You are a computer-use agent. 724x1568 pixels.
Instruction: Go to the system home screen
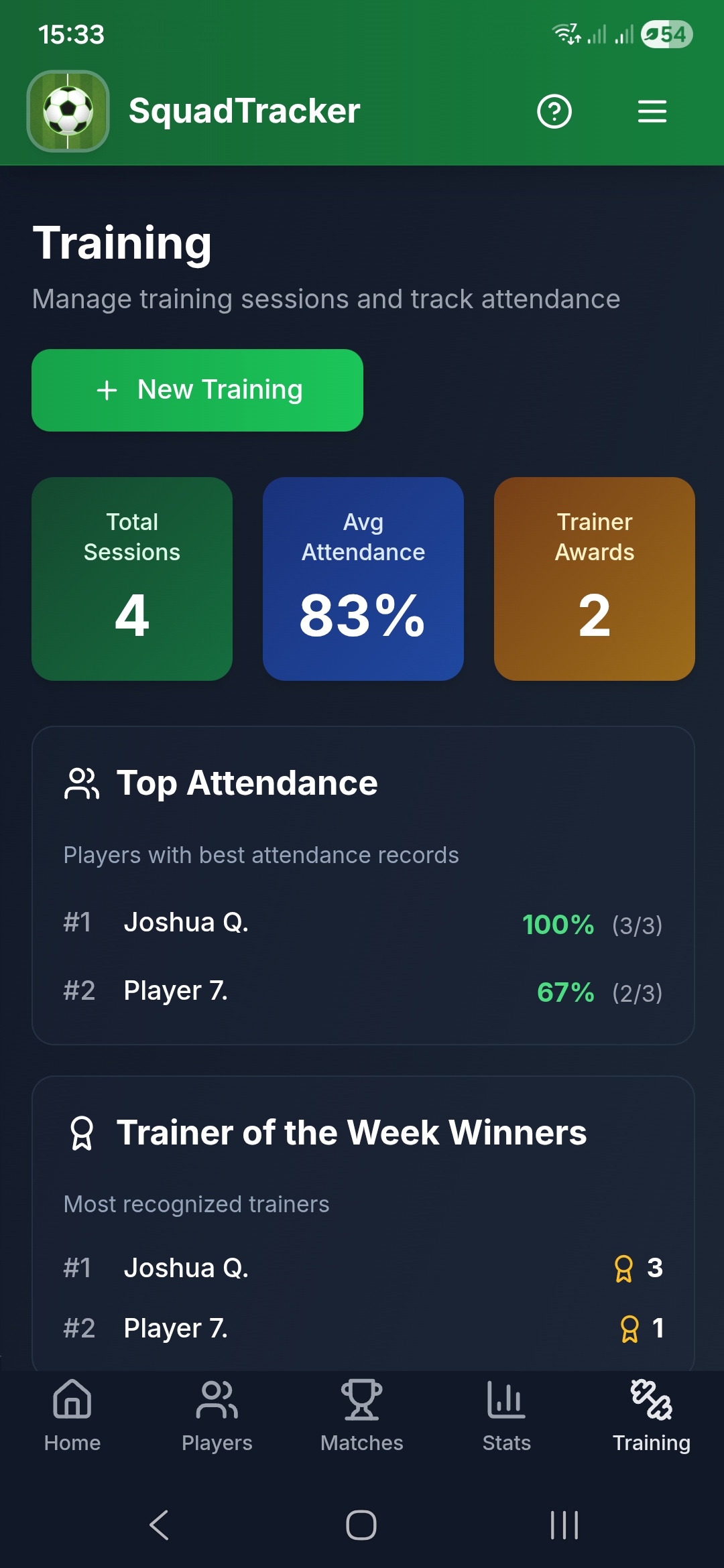361,1525
